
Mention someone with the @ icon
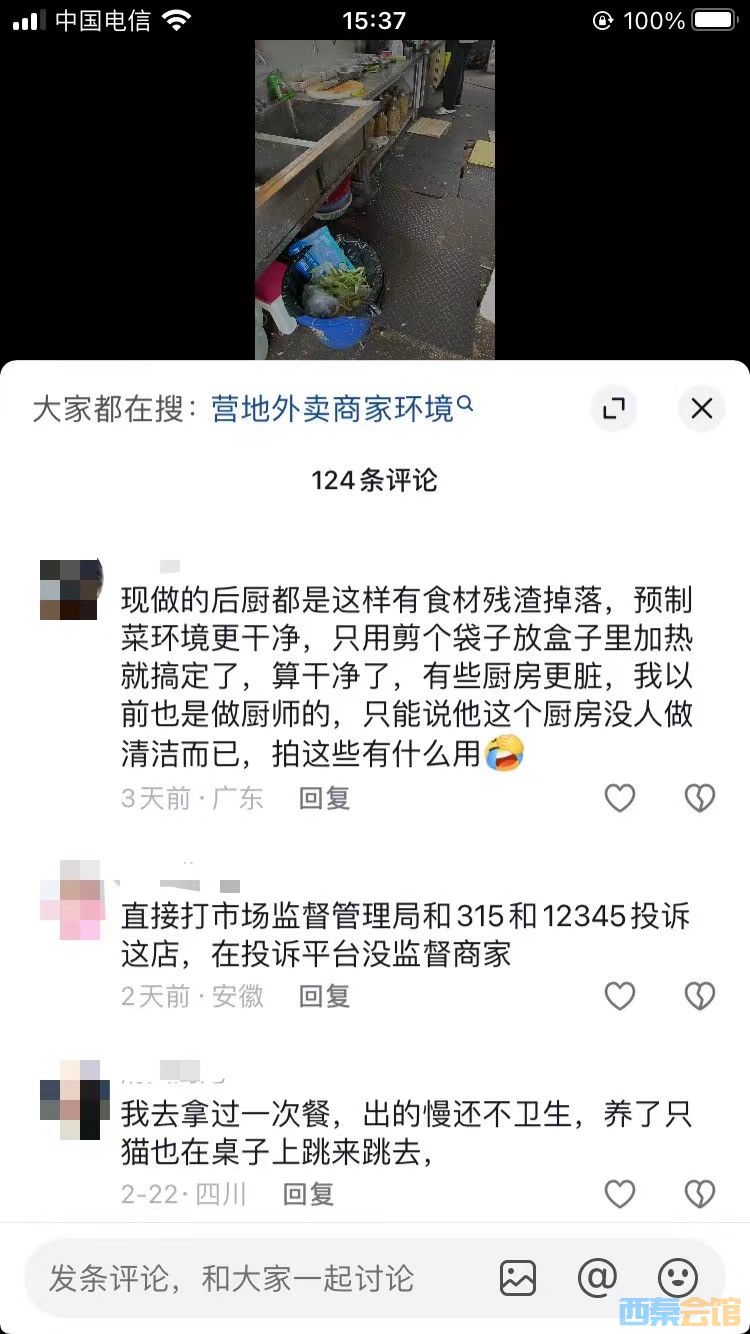coord(597,1278)
